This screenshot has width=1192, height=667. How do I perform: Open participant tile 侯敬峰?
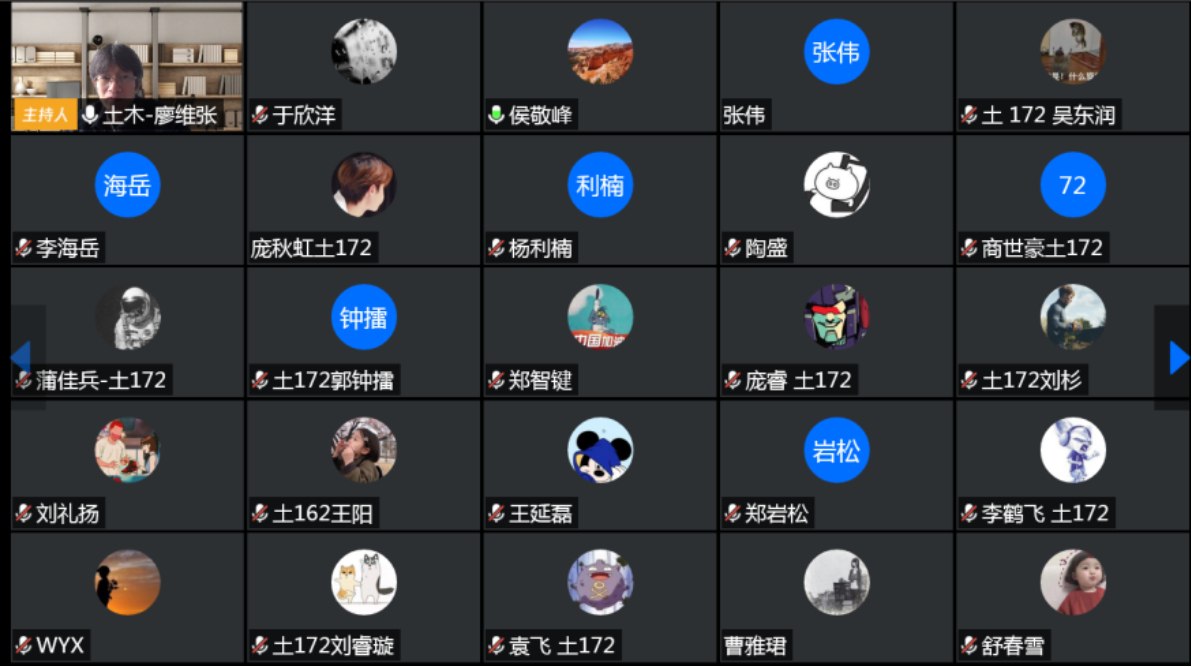pyautogui.click(x=600, y=66)
